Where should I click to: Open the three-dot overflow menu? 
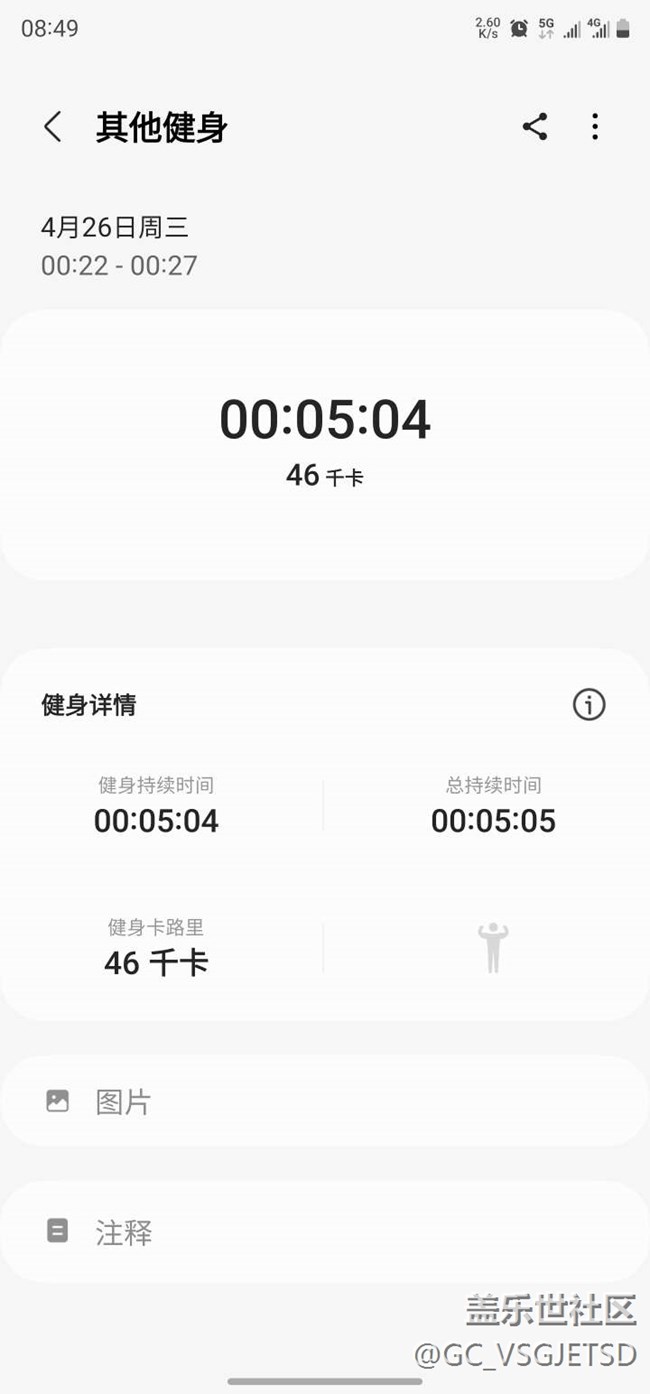click(595, 127)
